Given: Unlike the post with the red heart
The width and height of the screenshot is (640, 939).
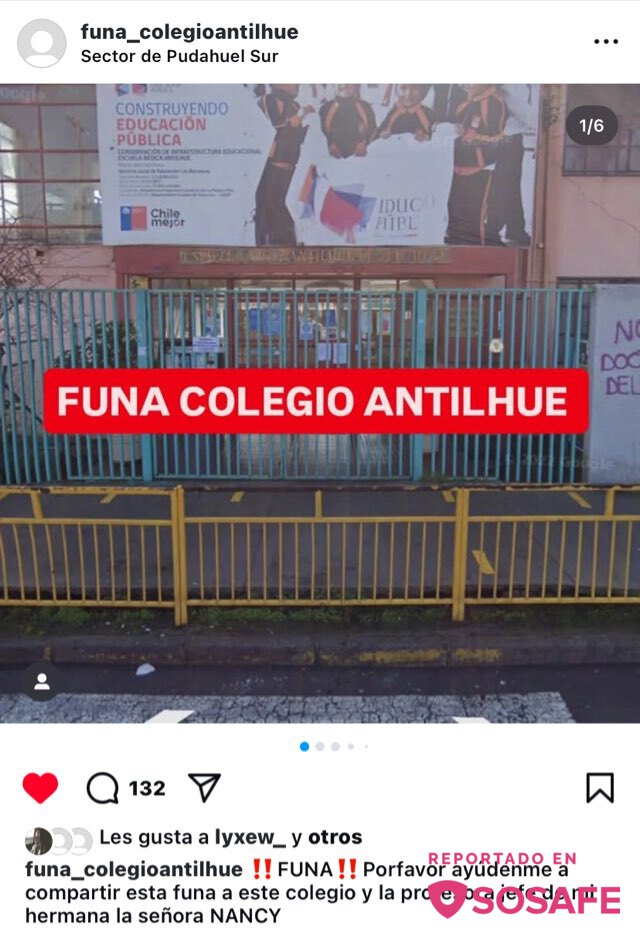Looking at the screenshot, I should [x=40, y=788].
